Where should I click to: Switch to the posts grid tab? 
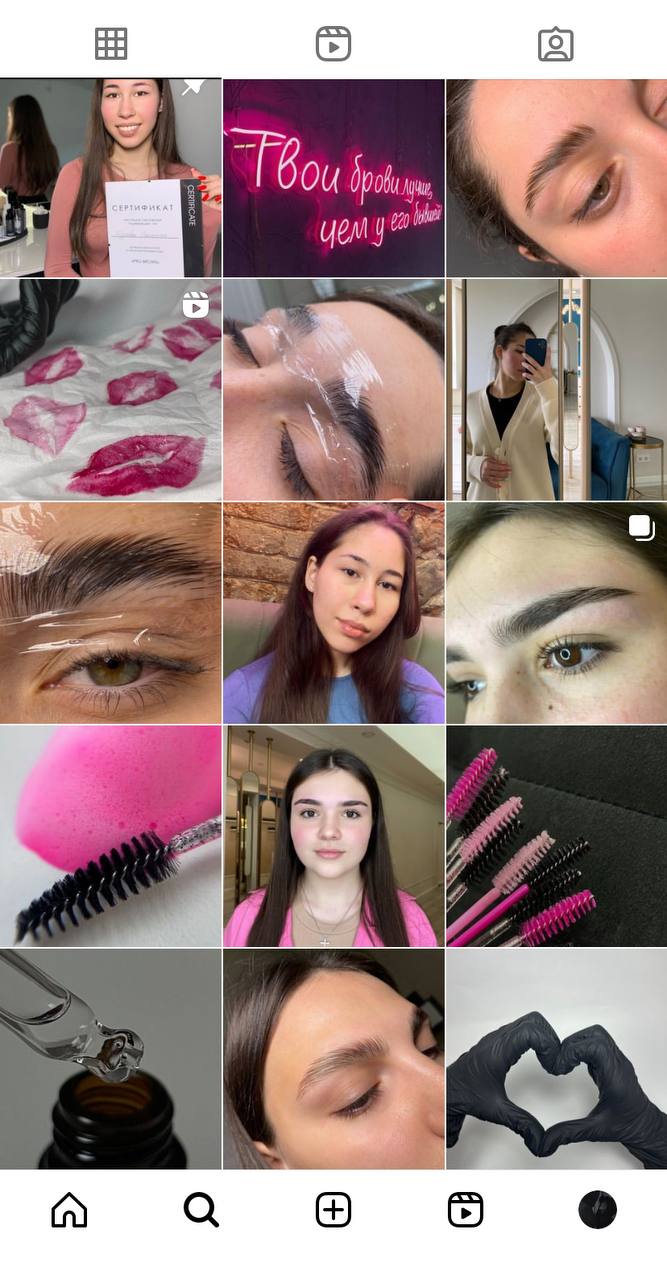pos(111,44)
